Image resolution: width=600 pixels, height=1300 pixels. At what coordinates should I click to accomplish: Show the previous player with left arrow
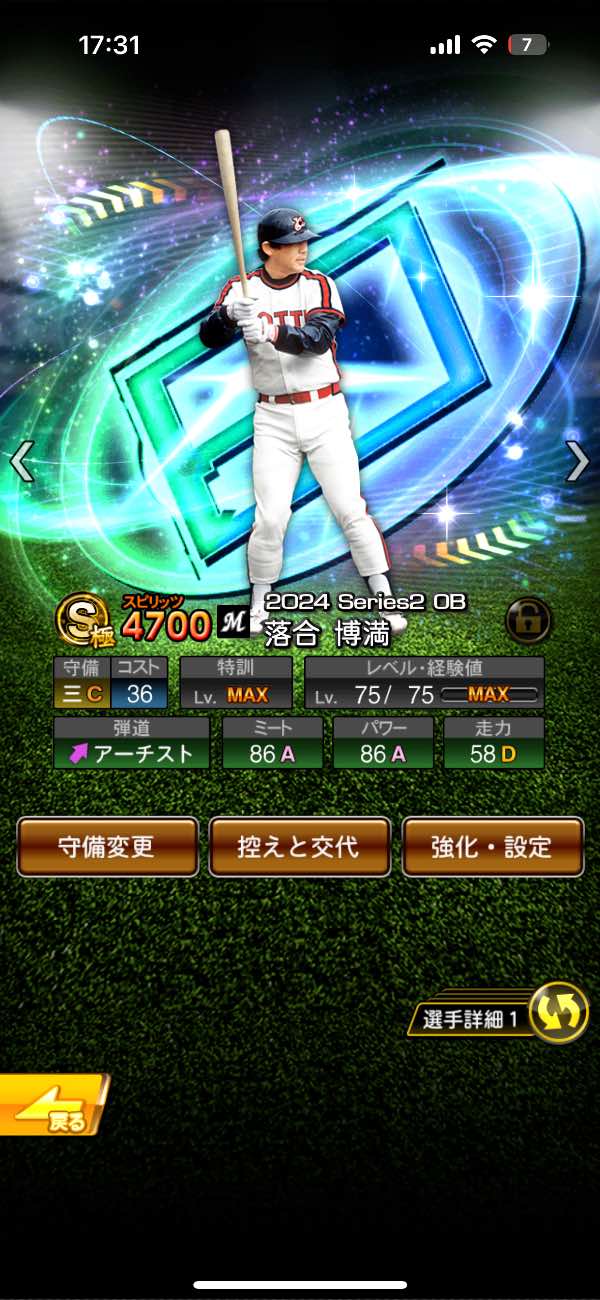[x=21, y=461]
